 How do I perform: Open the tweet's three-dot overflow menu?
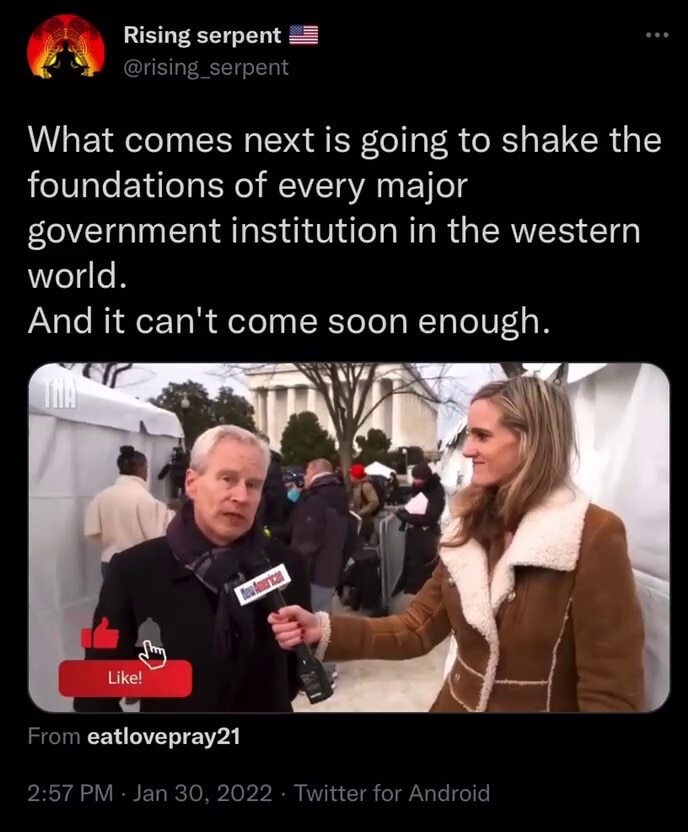[655, 35]
